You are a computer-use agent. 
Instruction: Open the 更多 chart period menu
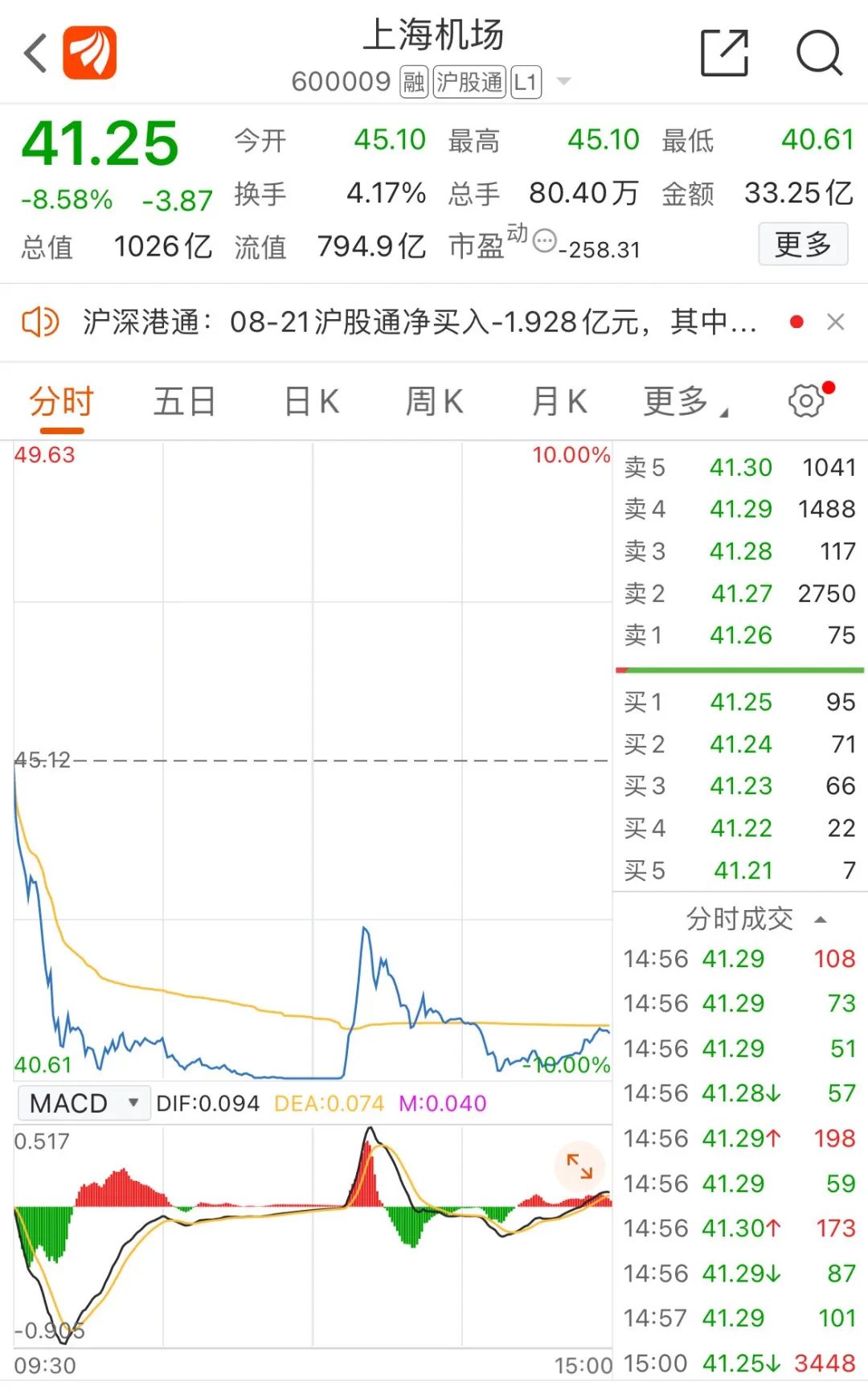coord(685,401)
